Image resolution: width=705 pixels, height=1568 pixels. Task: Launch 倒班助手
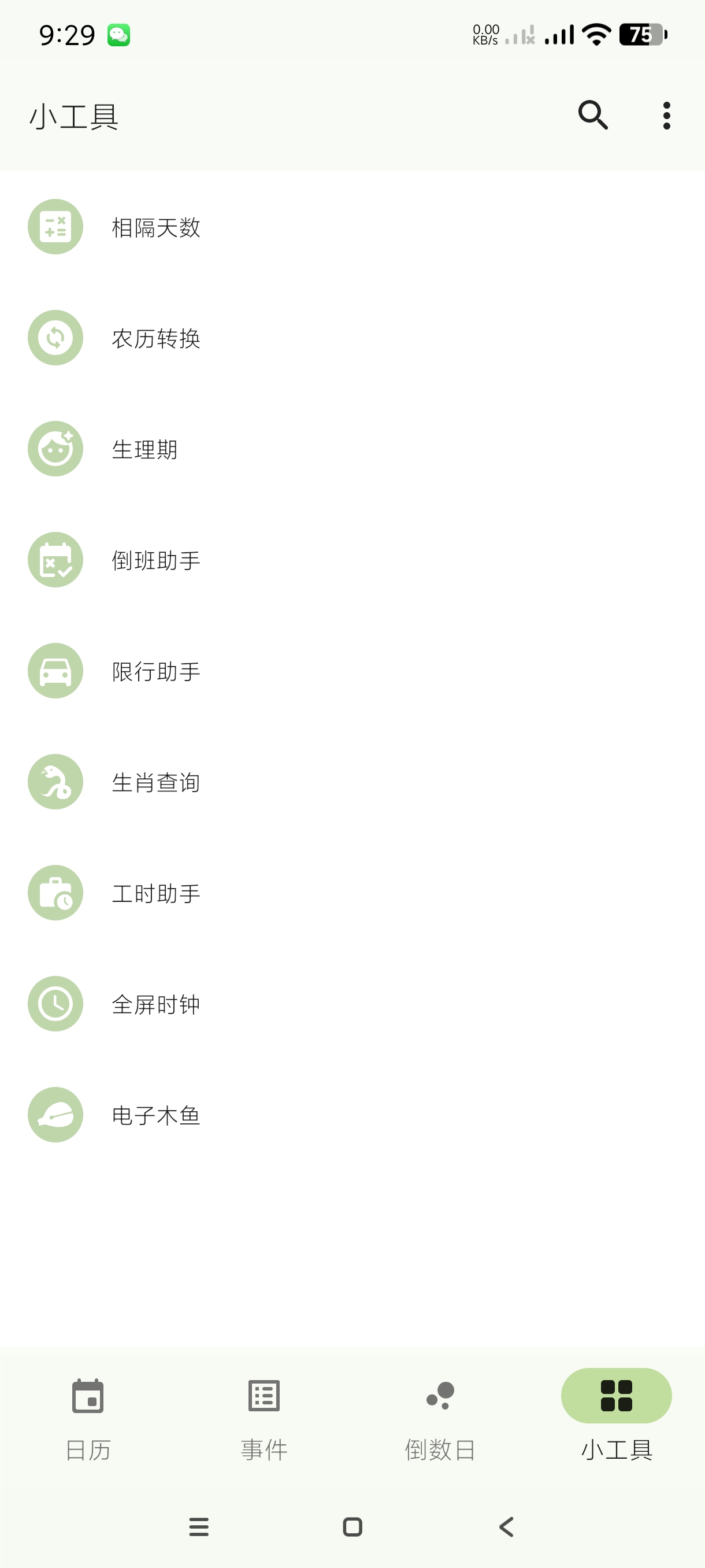pos(155,560)
